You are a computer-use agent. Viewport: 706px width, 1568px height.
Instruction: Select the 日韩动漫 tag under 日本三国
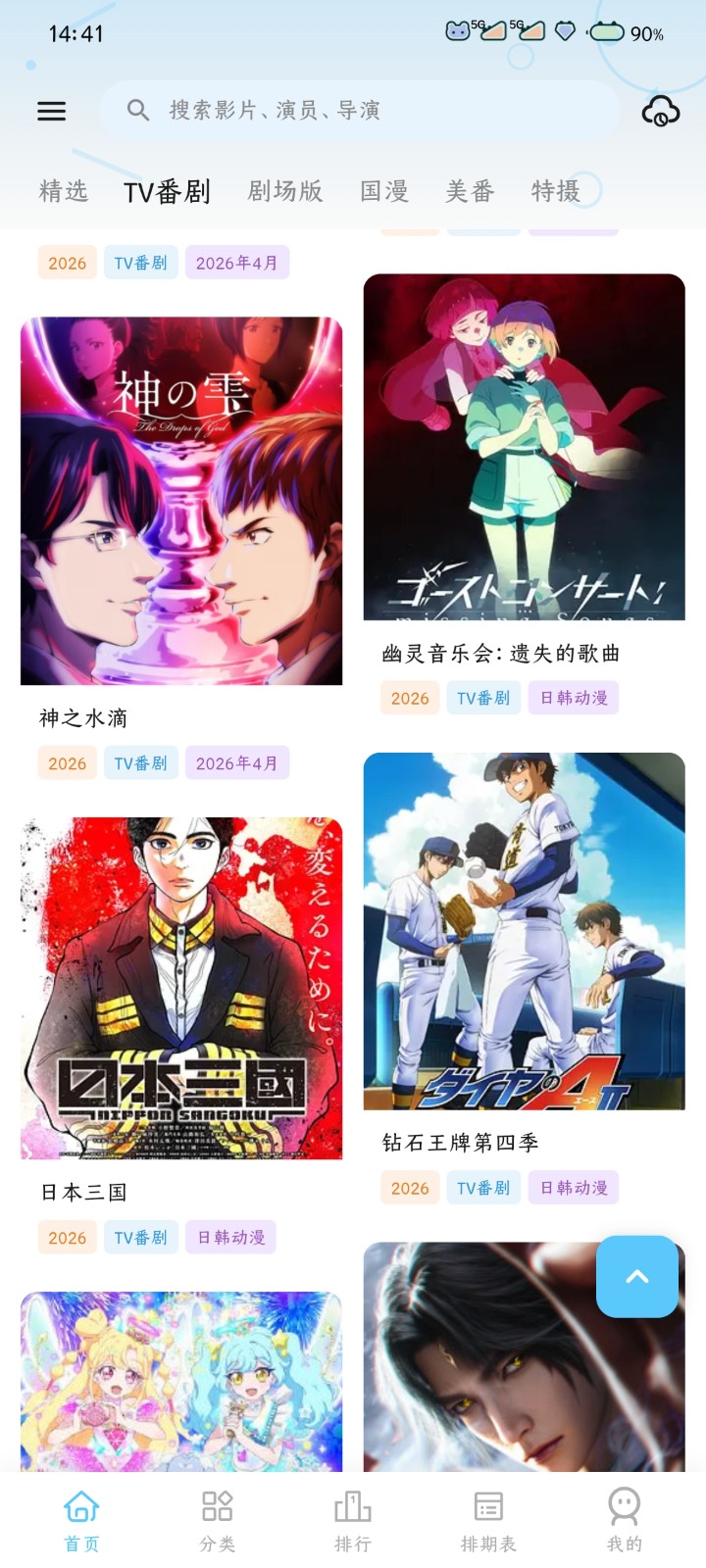(230, 1237)
